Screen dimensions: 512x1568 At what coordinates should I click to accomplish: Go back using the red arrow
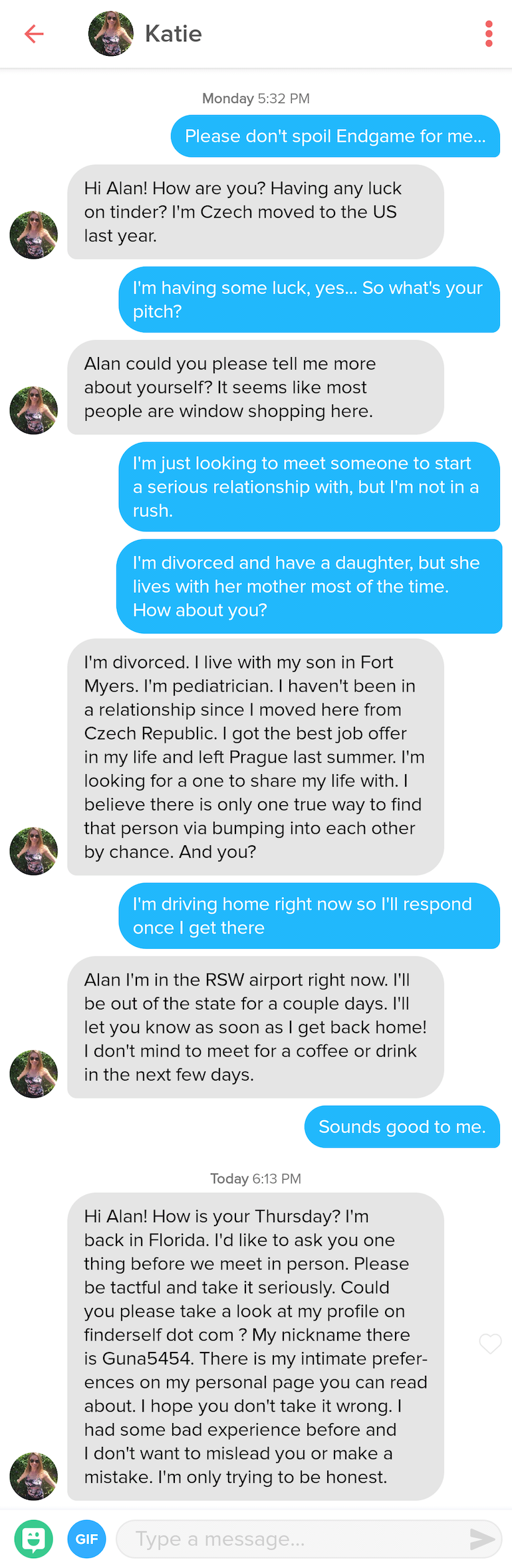(x=34, y=33)
